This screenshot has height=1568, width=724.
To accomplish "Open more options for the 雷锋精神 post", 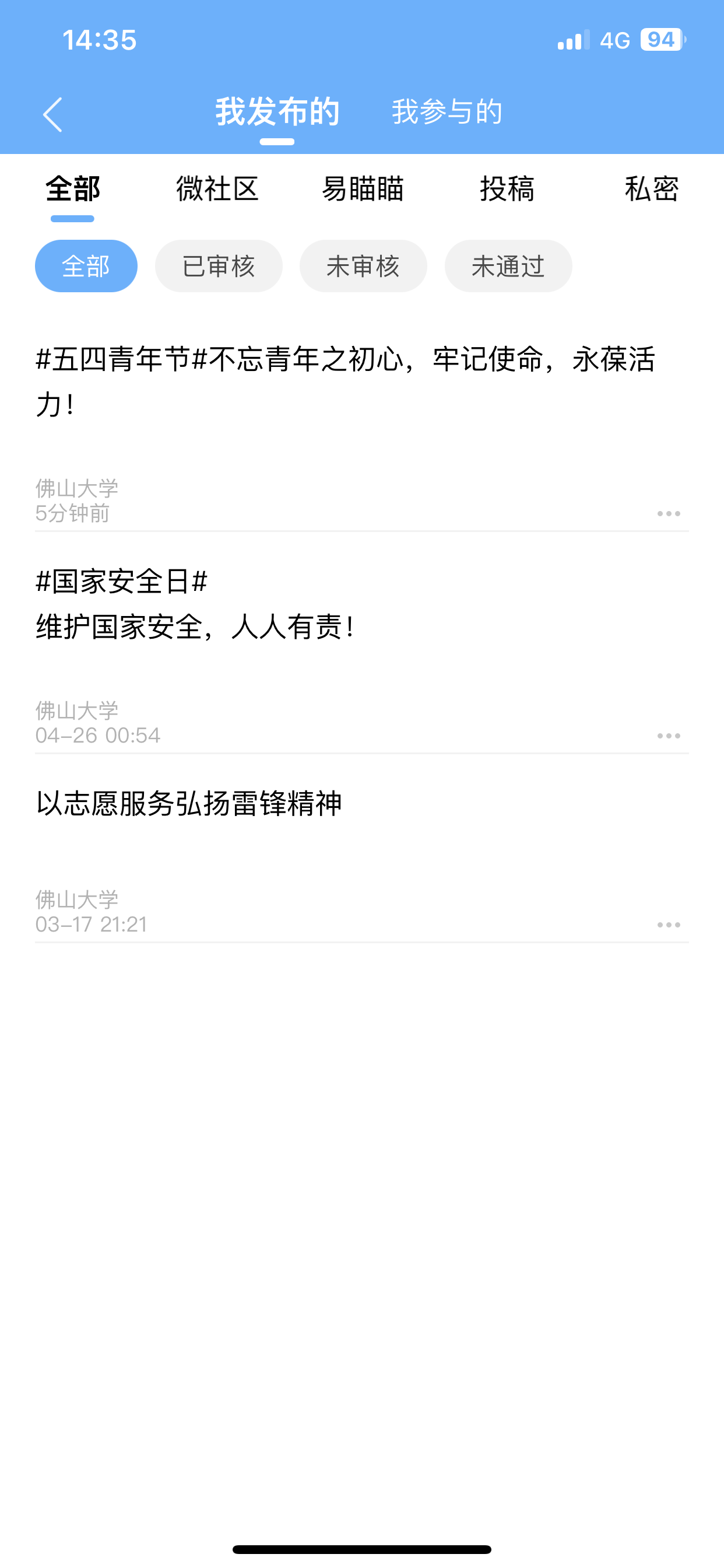I will point(669,925).
